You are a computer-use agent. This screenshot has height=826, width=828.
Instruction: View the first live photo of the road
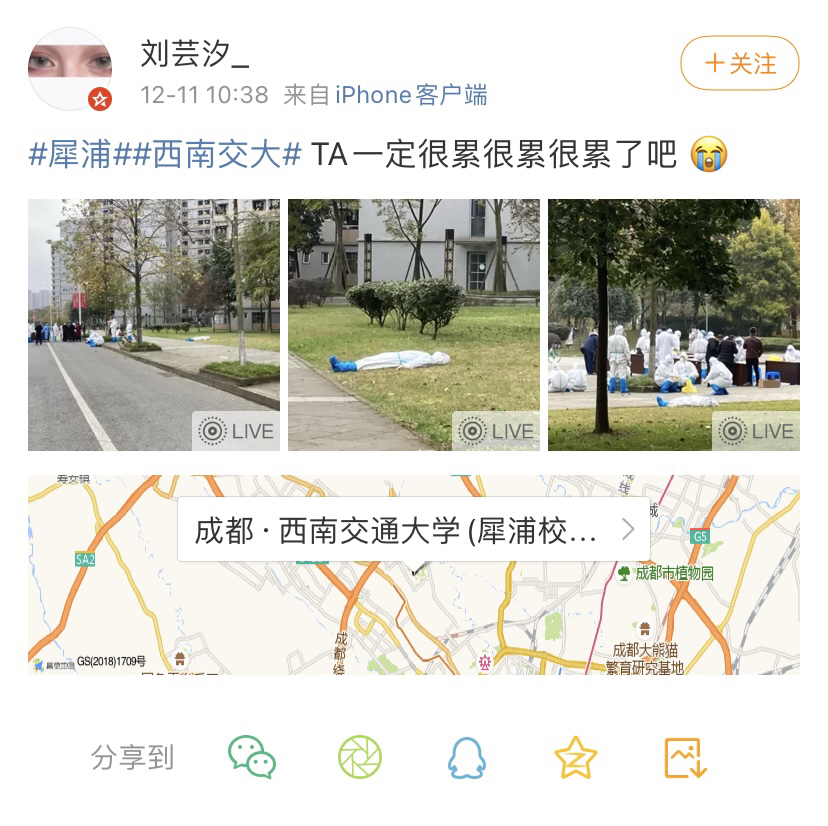pos(154,325)
